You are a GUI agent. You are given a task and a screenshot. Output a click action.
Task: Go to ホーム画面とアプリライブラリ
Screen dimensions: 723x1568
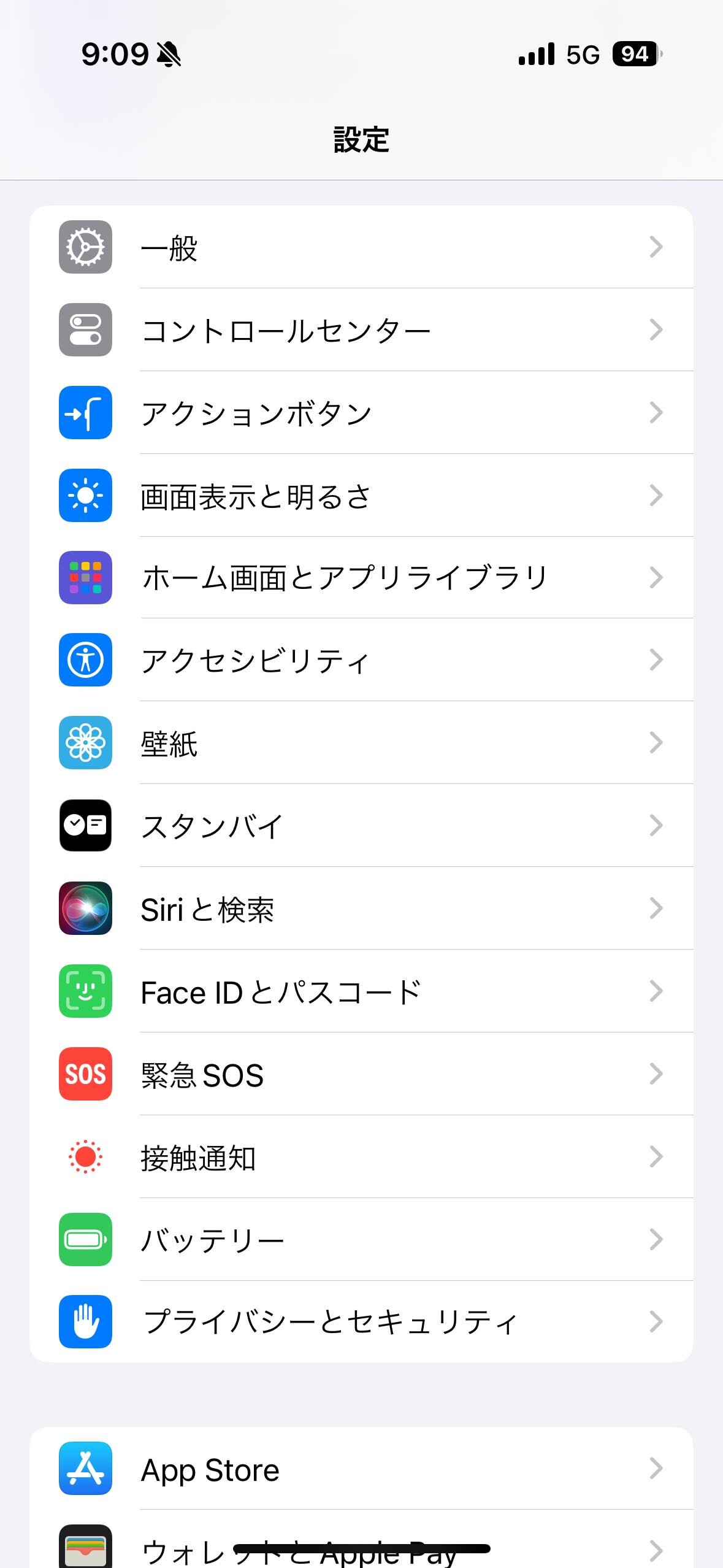[361, 578]
